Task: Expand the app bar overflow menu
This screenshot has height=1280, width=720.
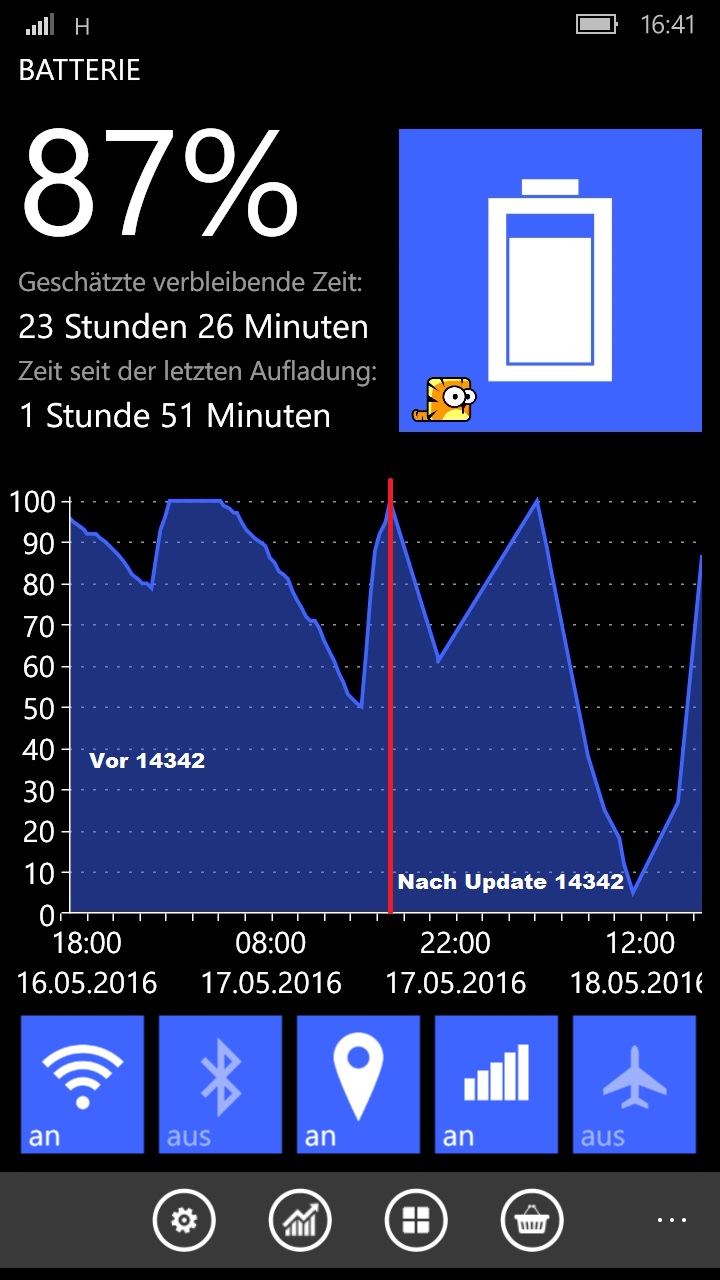Action: click(672, 1220)
